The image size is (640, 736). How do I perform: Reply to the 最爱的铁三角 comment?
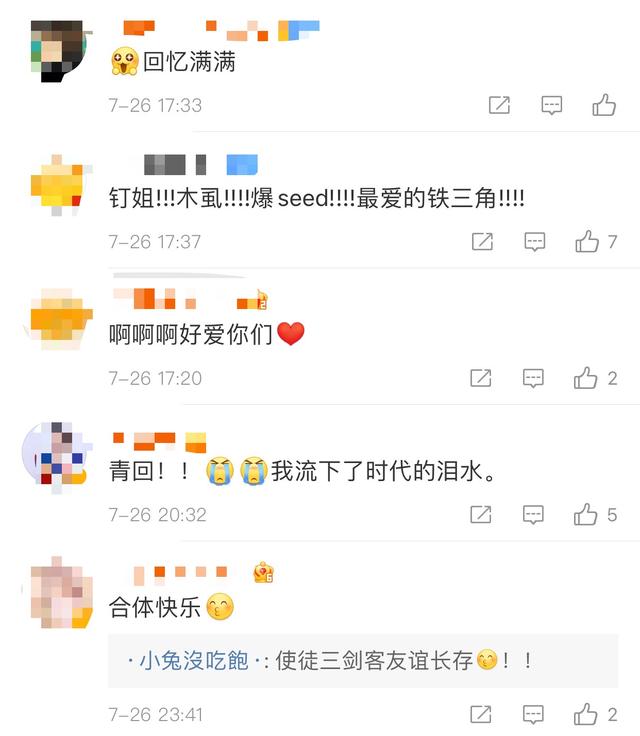tap(535, 241)
